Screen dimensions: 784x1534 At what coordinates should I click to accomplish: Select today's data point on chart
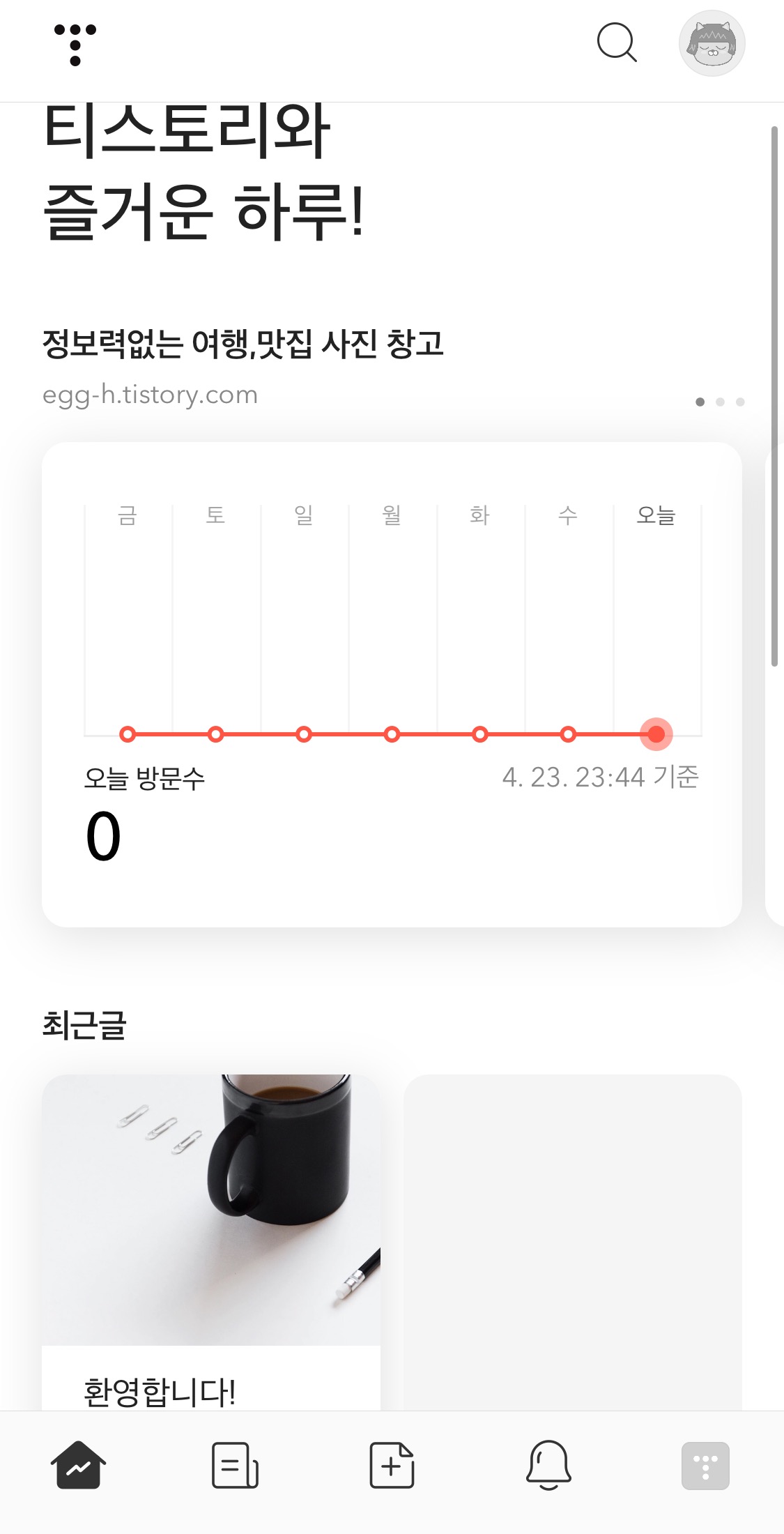click(656, 734)
